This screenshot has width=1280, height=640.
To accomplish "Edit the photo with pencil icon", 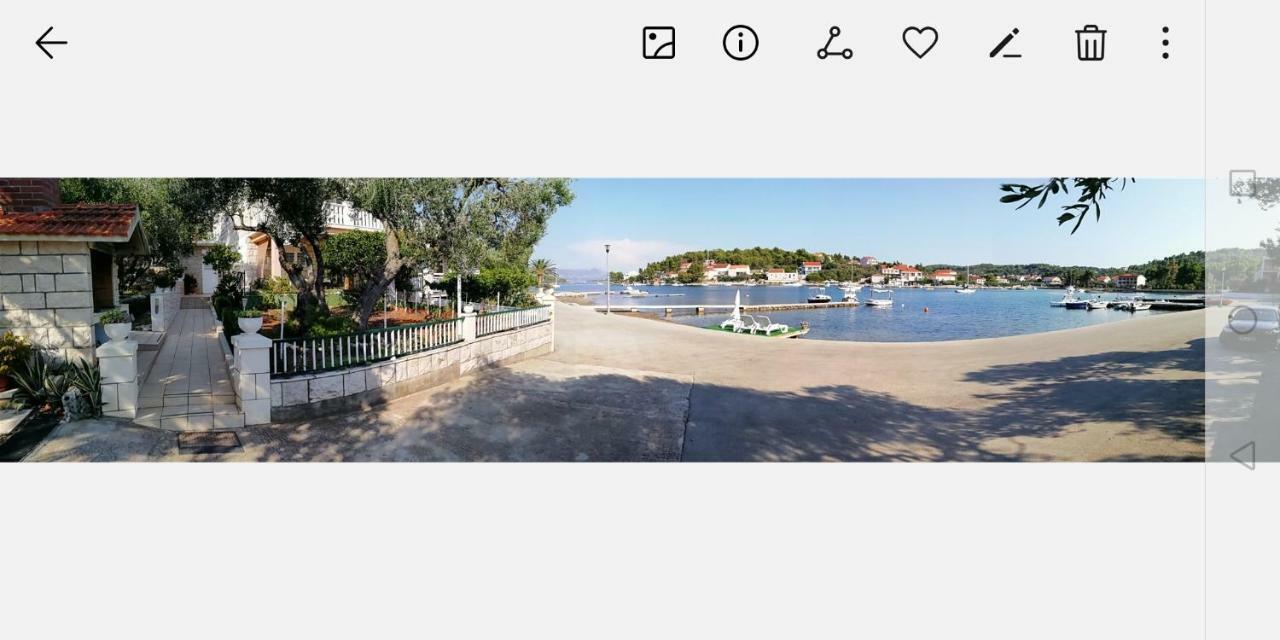I will tap(1005, 43).
